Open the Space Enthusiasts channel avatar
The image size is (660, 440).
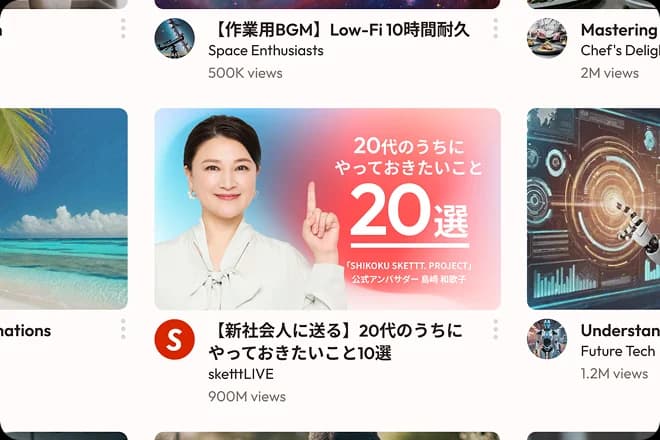[x=175, y=39]
